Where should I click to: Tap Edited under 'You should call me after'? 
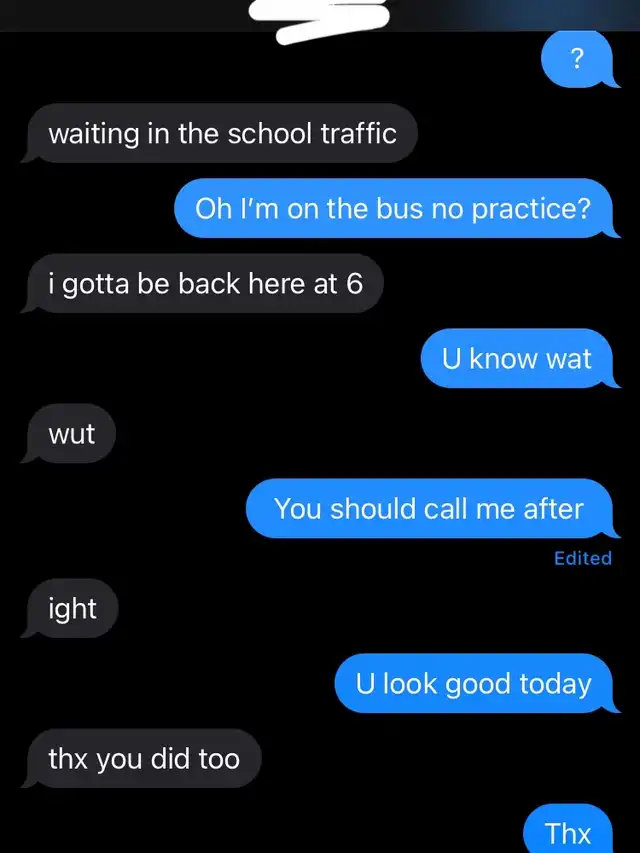click(582, 558)
